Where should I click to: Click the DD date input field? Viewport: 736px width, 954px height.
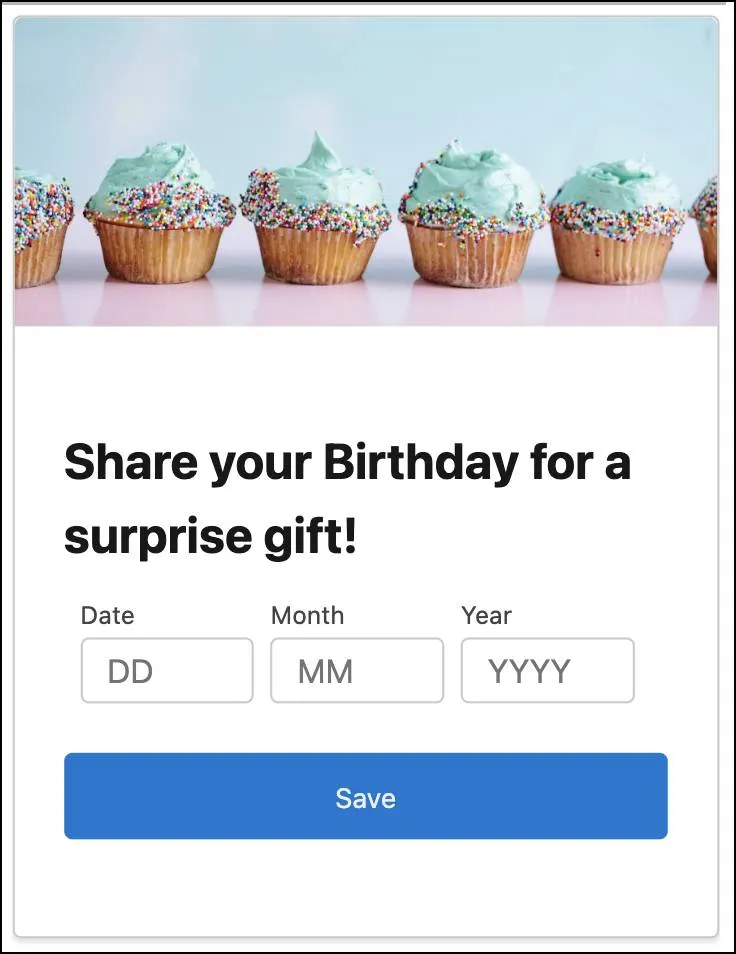click(x=166, y=670)
